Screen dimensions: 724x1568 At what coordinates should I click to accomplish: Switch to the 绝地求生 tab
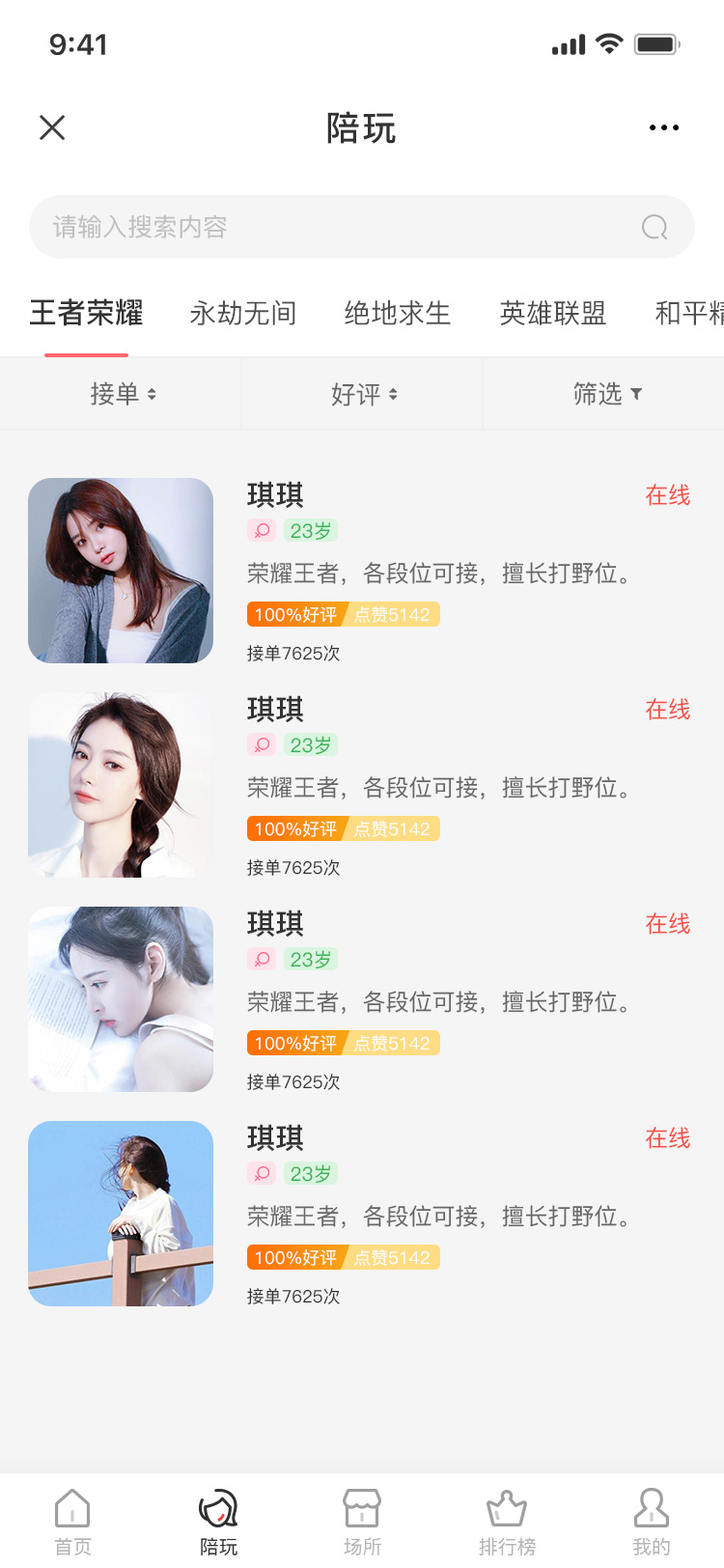(398, 314)
